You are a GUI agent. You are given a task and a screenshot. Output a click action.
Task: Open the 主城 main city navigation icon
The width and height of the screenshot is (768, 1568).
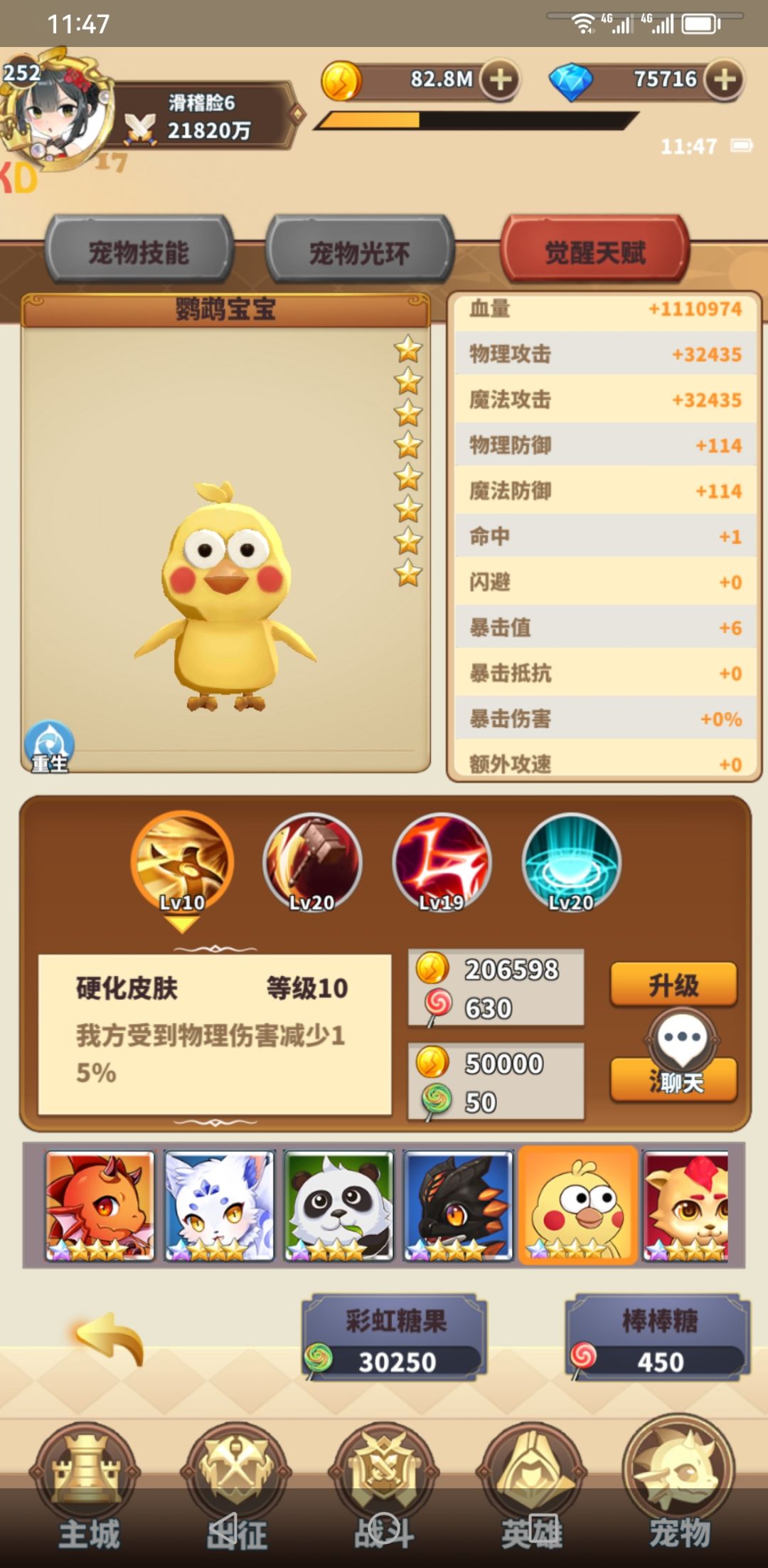pyautogui.click(x=84, y=1487)
